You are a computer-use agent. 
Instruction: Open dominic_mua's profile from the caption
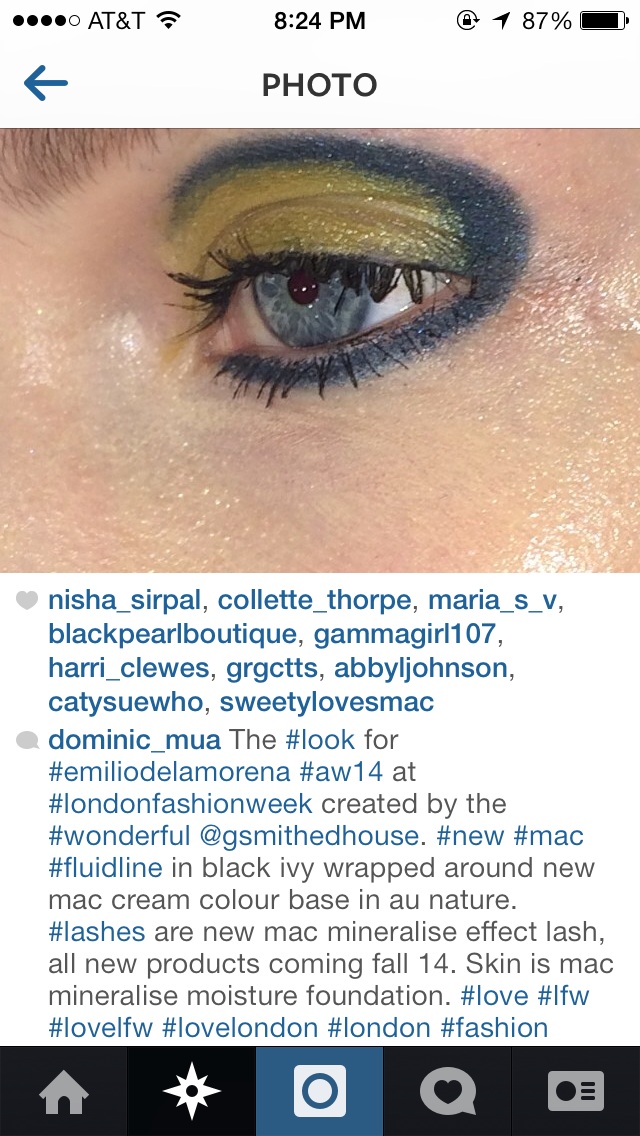tap(135, 740)
